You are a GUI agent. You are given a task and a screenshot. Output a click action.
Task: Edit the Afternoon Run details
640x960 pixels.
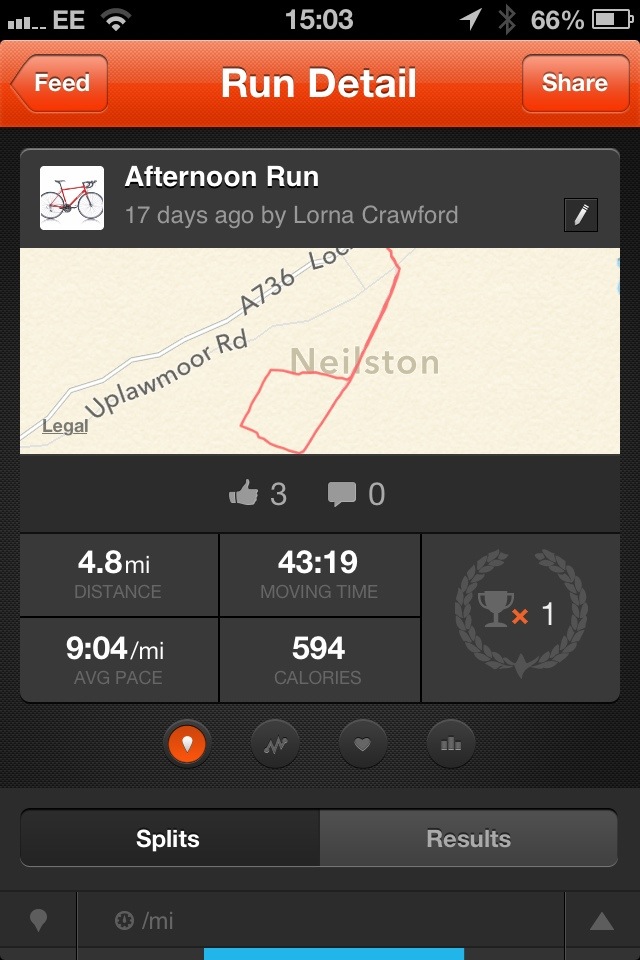[x=581, y=215]
